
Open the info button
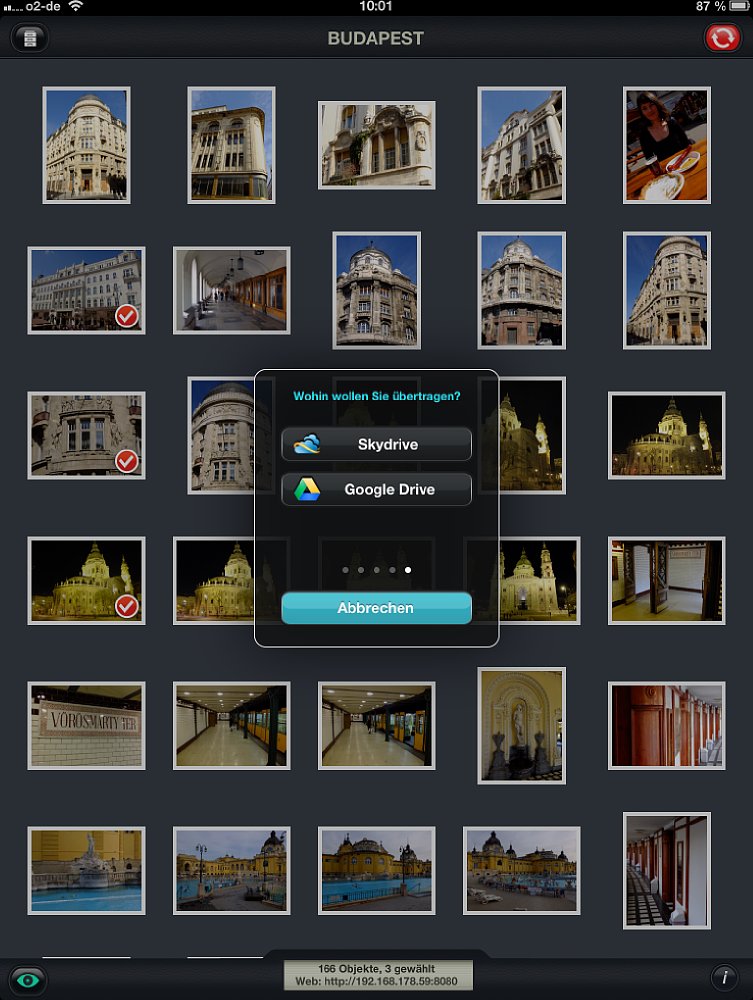pos(725,978)
